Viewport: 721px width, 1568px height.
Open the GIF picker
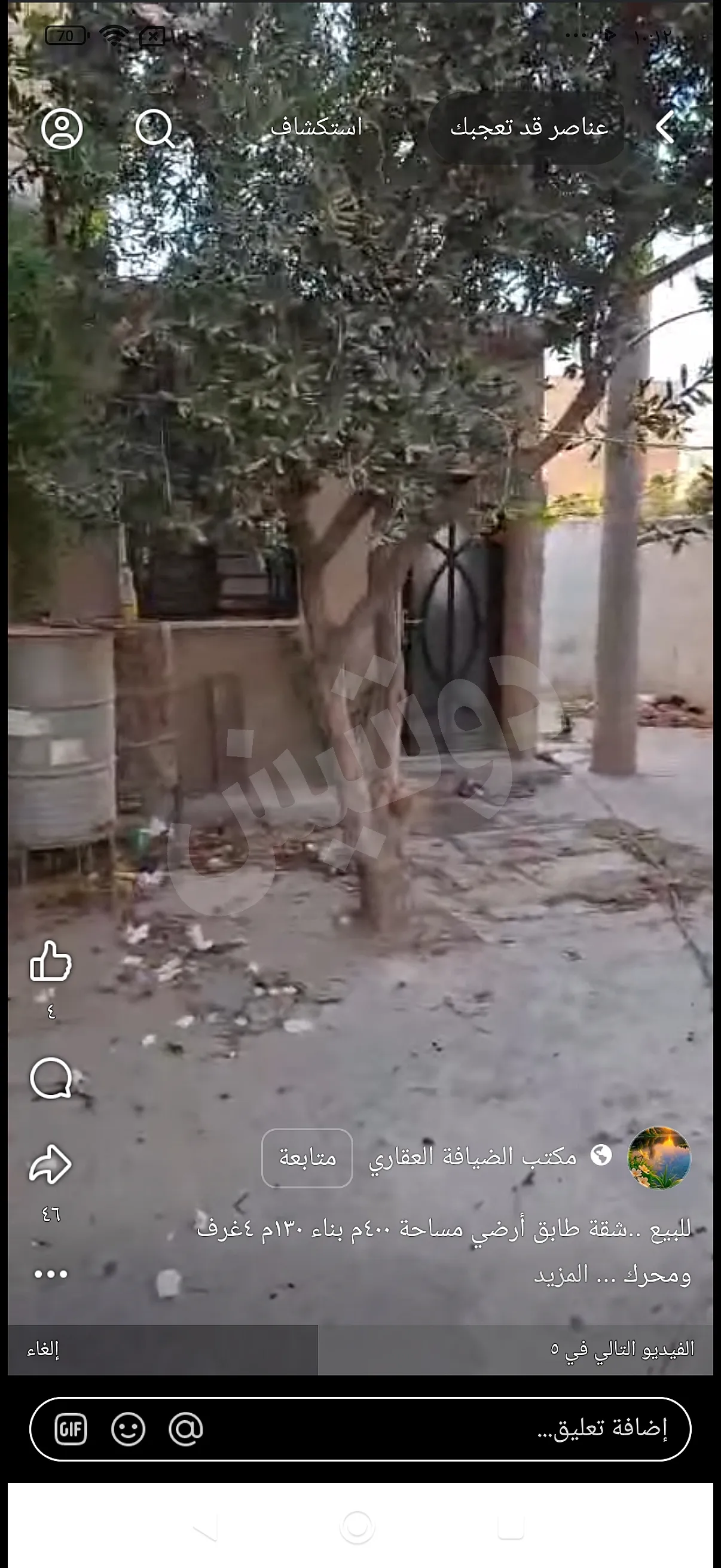(x=71, y=1429)
